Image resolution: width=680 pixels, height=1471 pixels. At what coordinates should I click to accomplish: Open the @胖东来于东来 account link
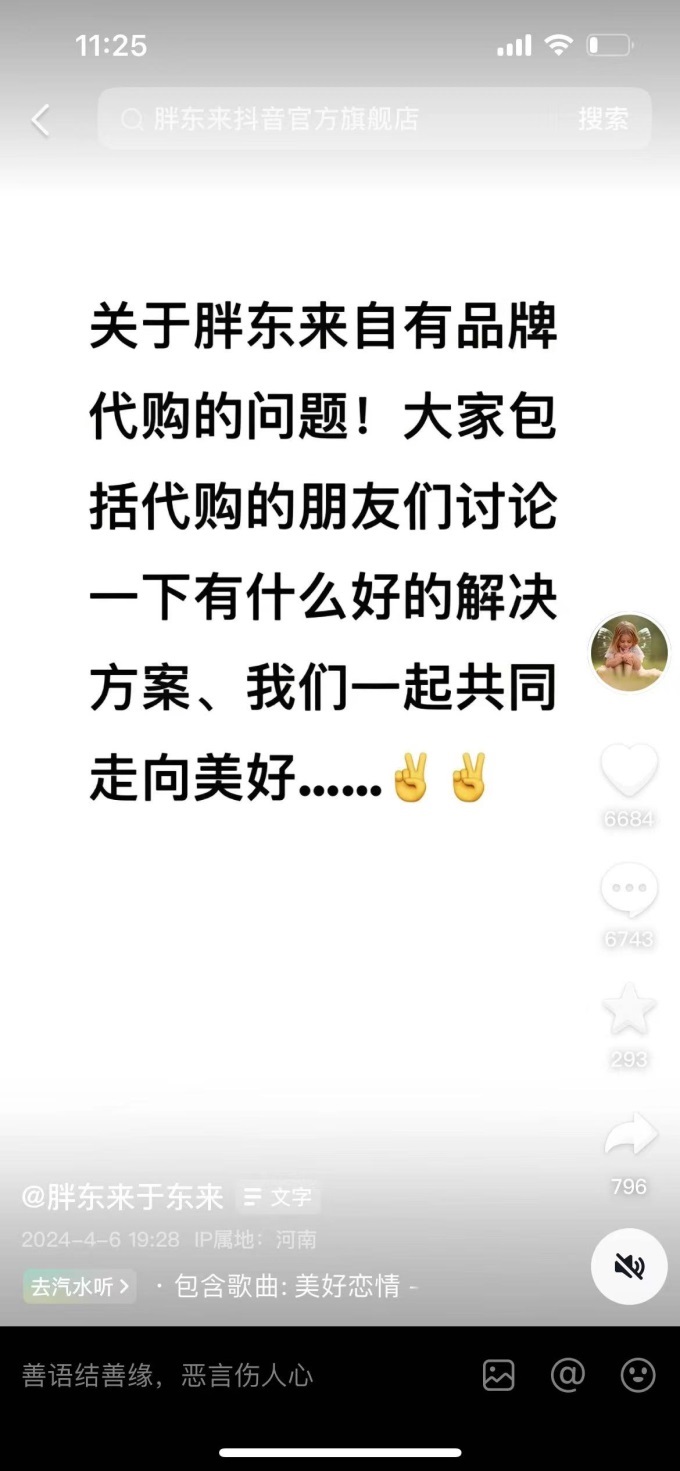124,1197
